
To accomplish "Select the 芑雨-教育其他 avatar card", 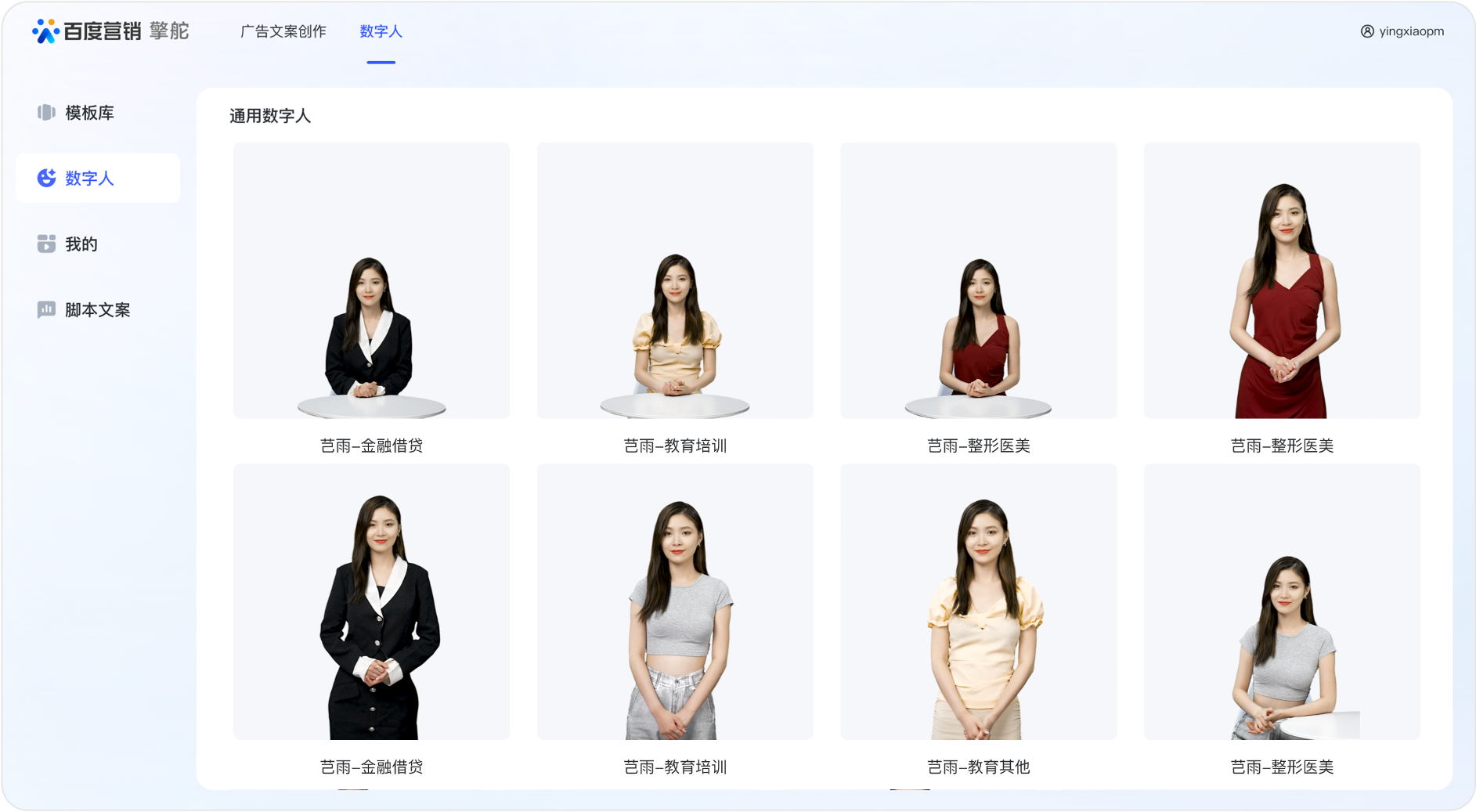I will click(978, 601).
